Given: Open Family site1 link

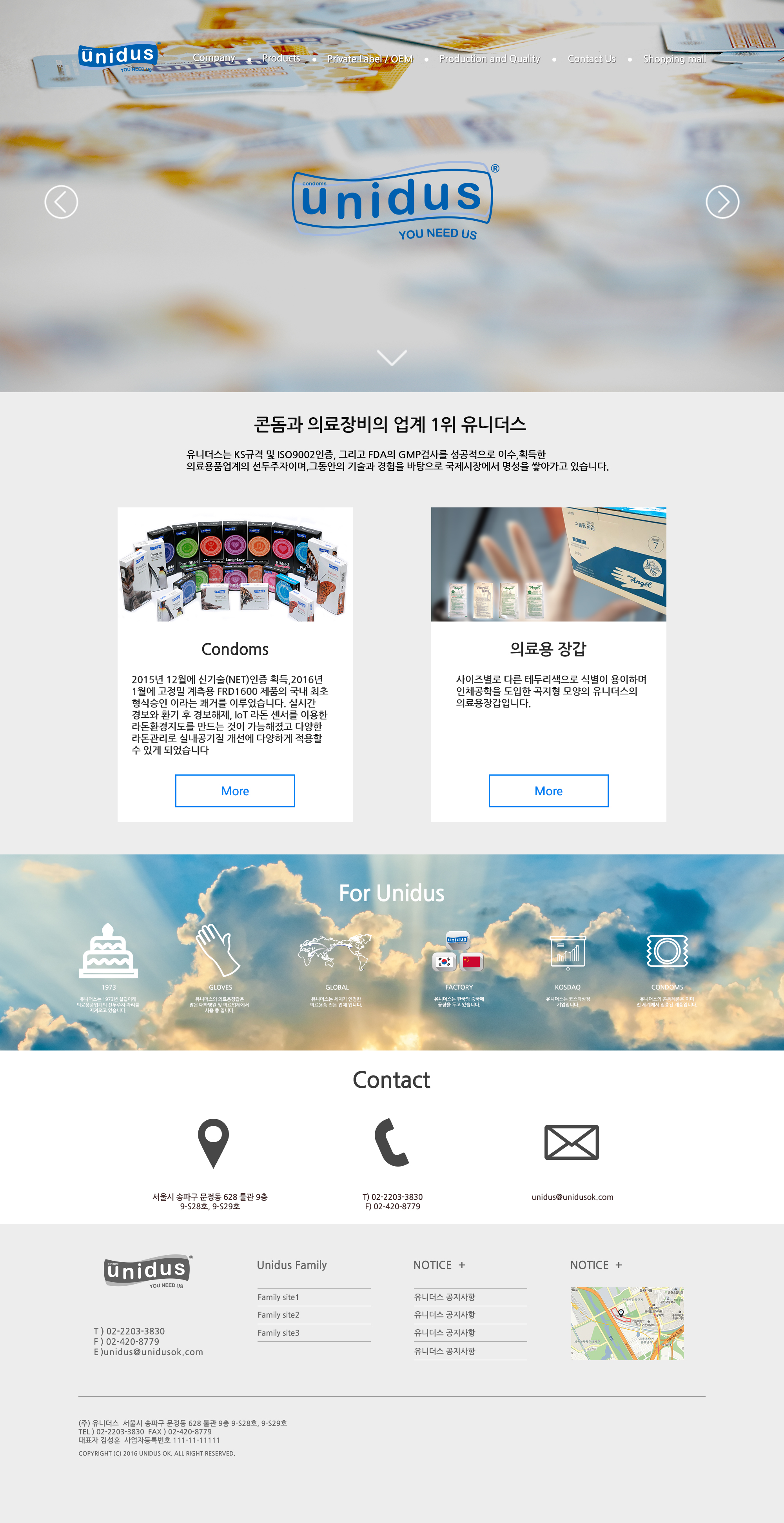Looking at the screenshot, I should click(x=278, y=1297).
